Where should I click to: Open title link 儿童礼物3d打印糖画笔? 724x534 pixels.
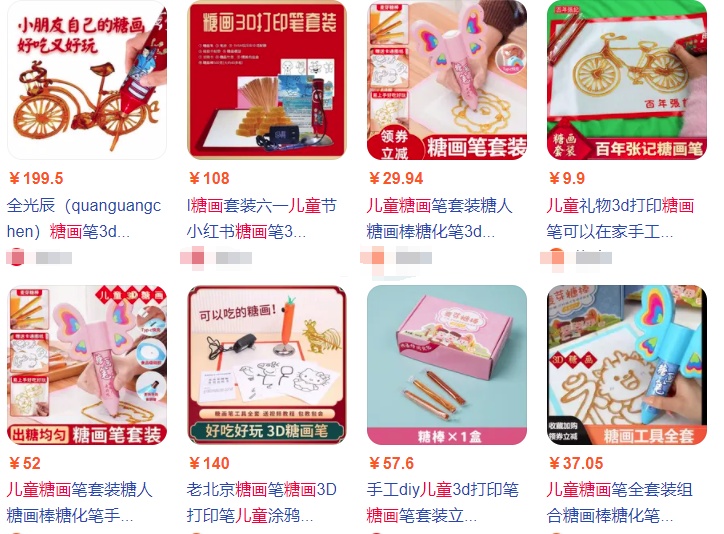[x=620, y=218]
